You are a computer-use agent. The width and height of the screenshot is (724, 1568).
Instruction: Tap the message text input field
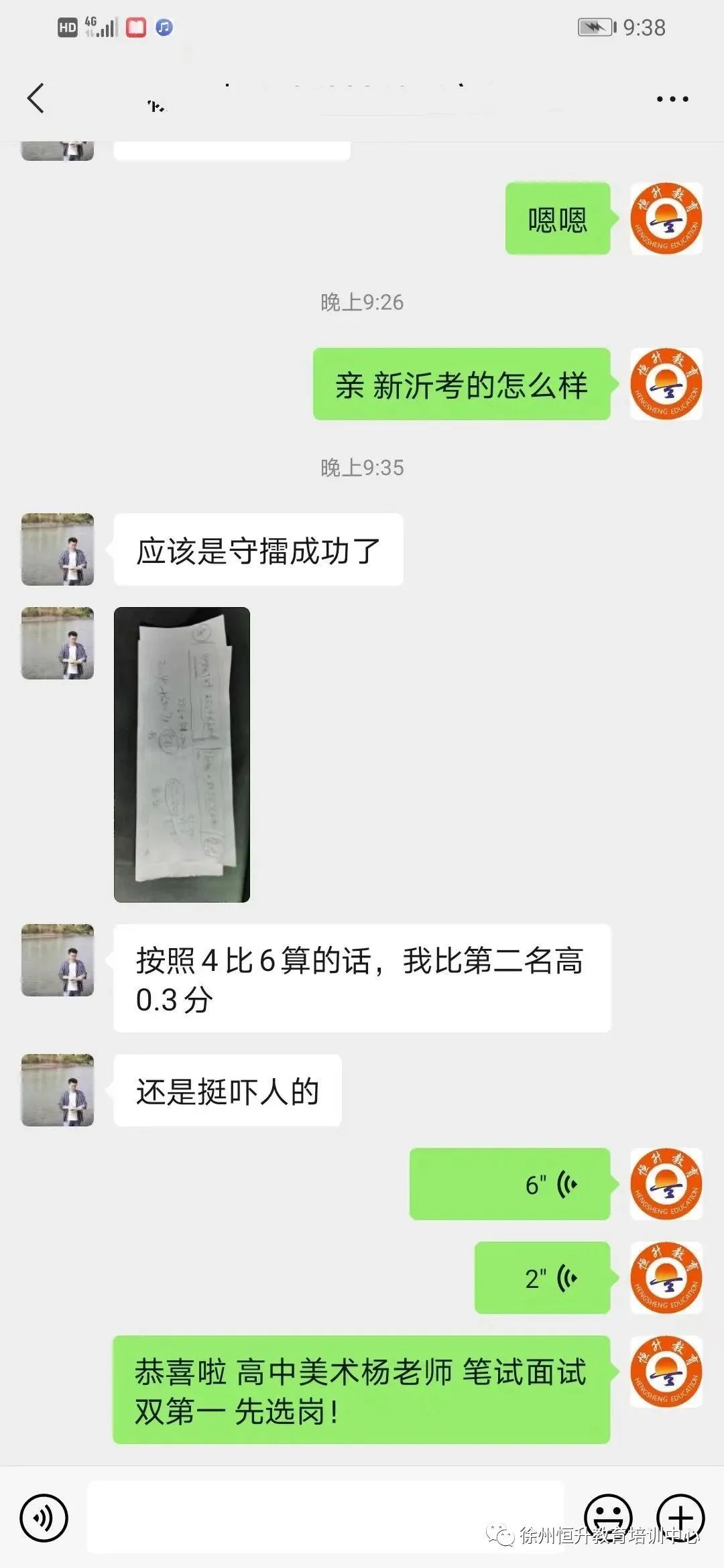326,1517
